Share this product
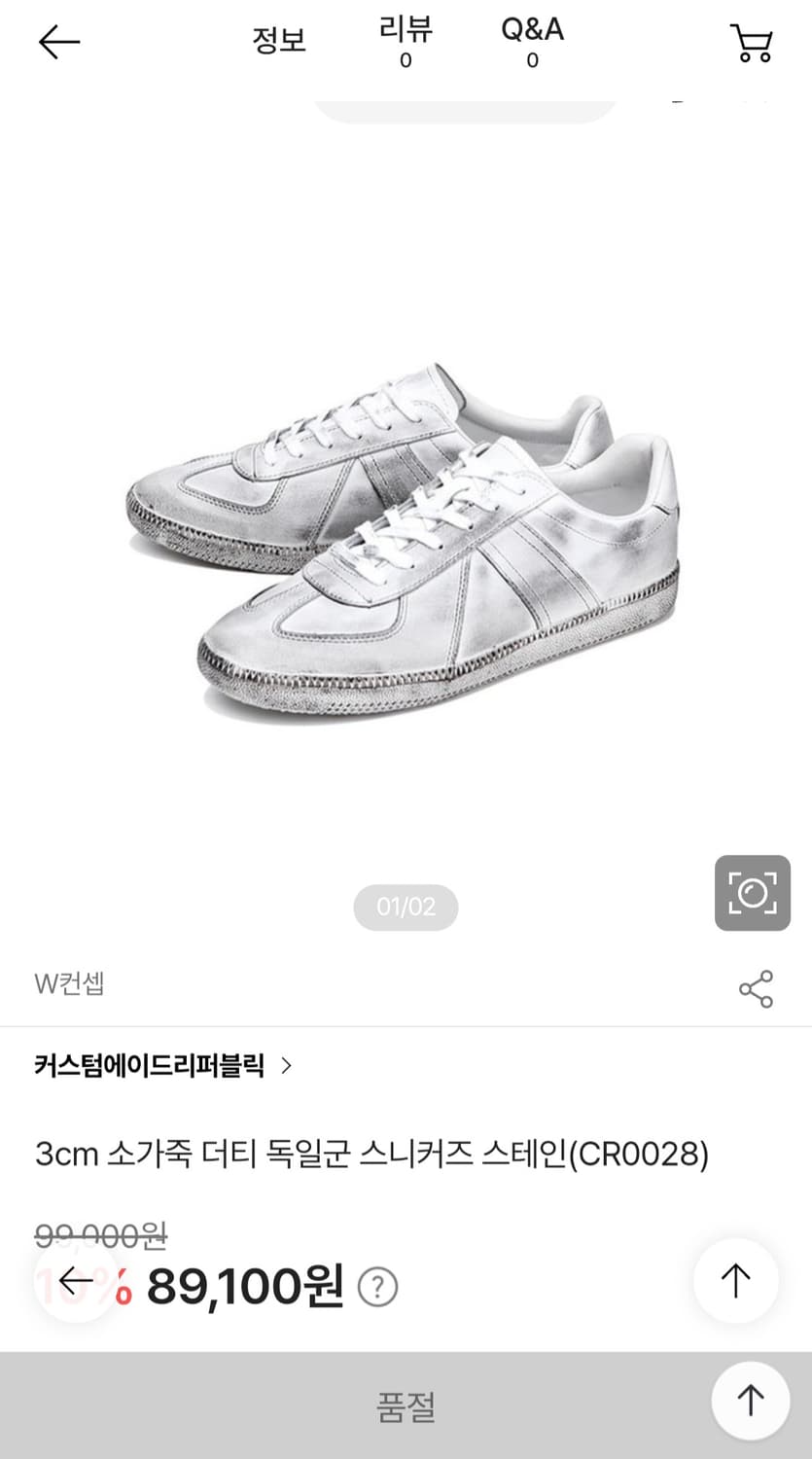Image resolution: width=812 pixels, height=1459 pixels. (757, 987)
